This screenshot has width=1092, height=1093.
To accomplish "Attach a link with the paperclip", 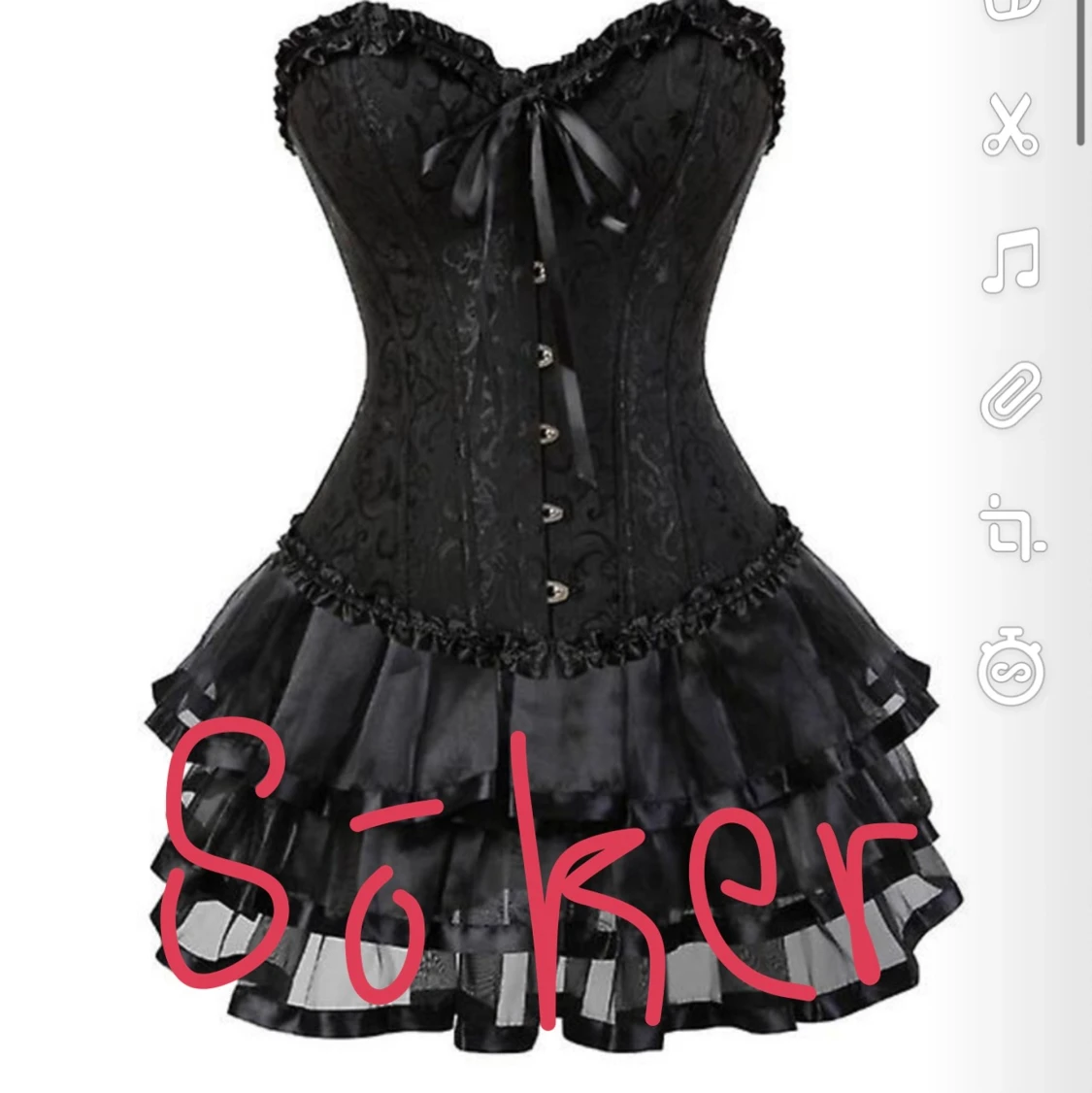I will coord(1010,395).
